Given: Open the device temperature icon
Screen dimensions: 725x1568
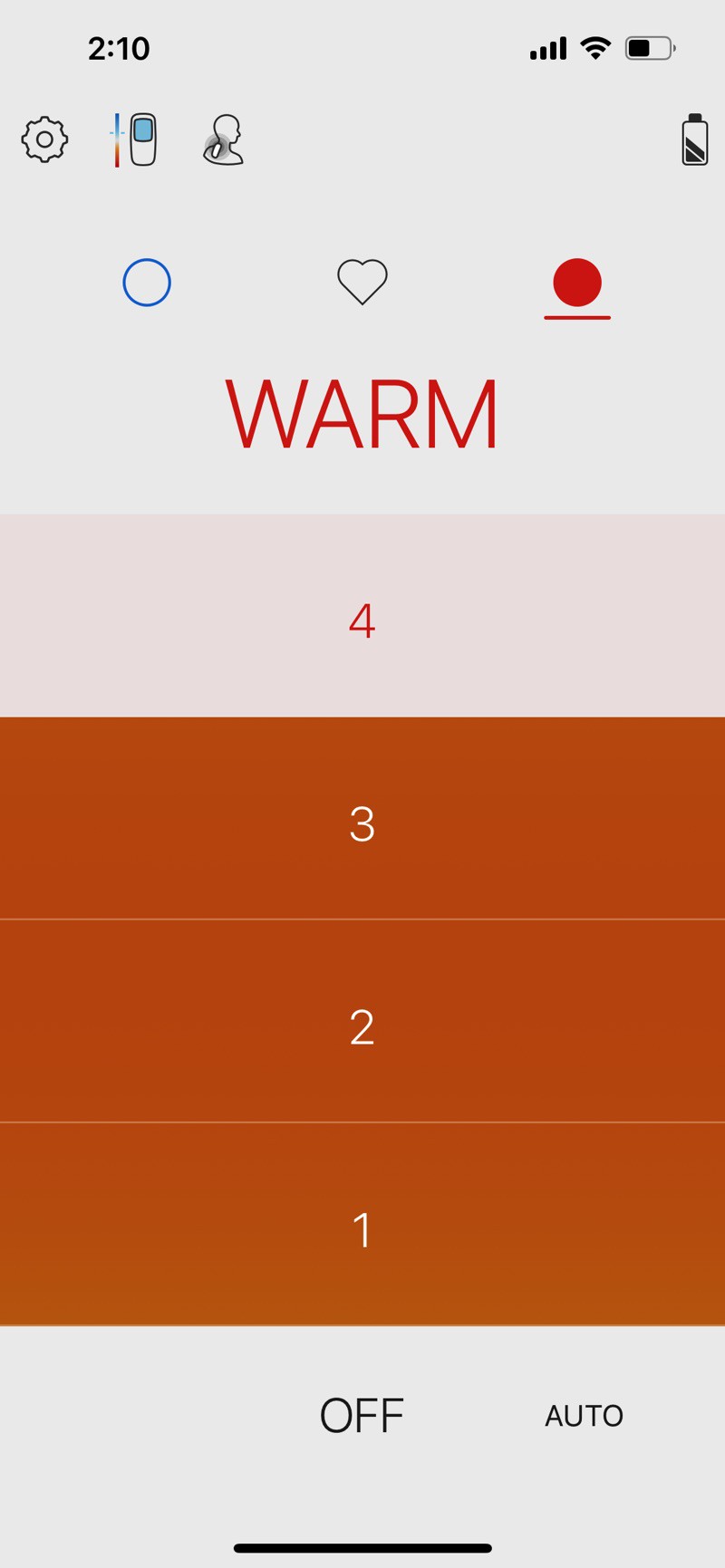Looking at the screenshot, I should click(135, 139).
